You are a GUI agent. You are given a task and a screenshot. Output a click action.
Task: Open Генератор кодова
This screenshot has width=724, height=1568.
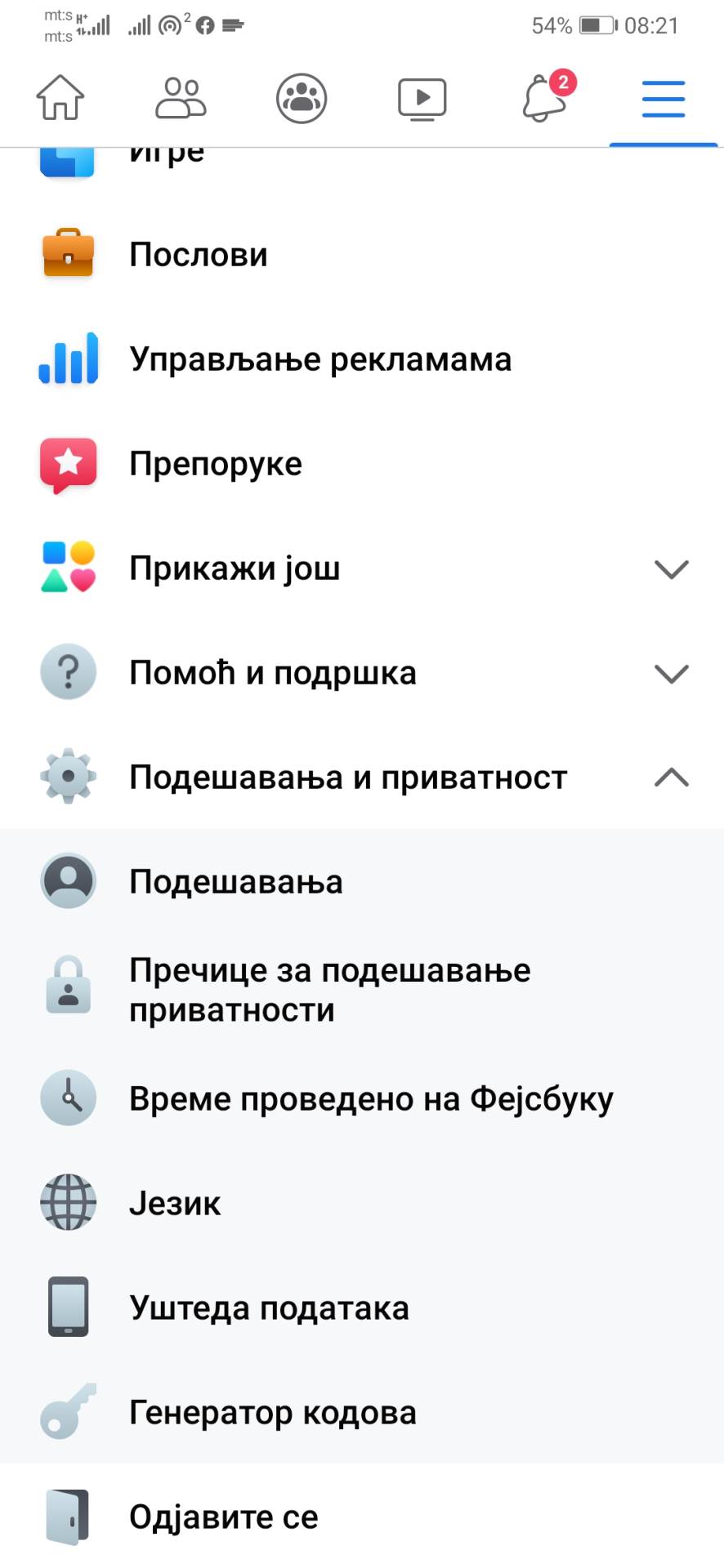[x=272, y=1413]
